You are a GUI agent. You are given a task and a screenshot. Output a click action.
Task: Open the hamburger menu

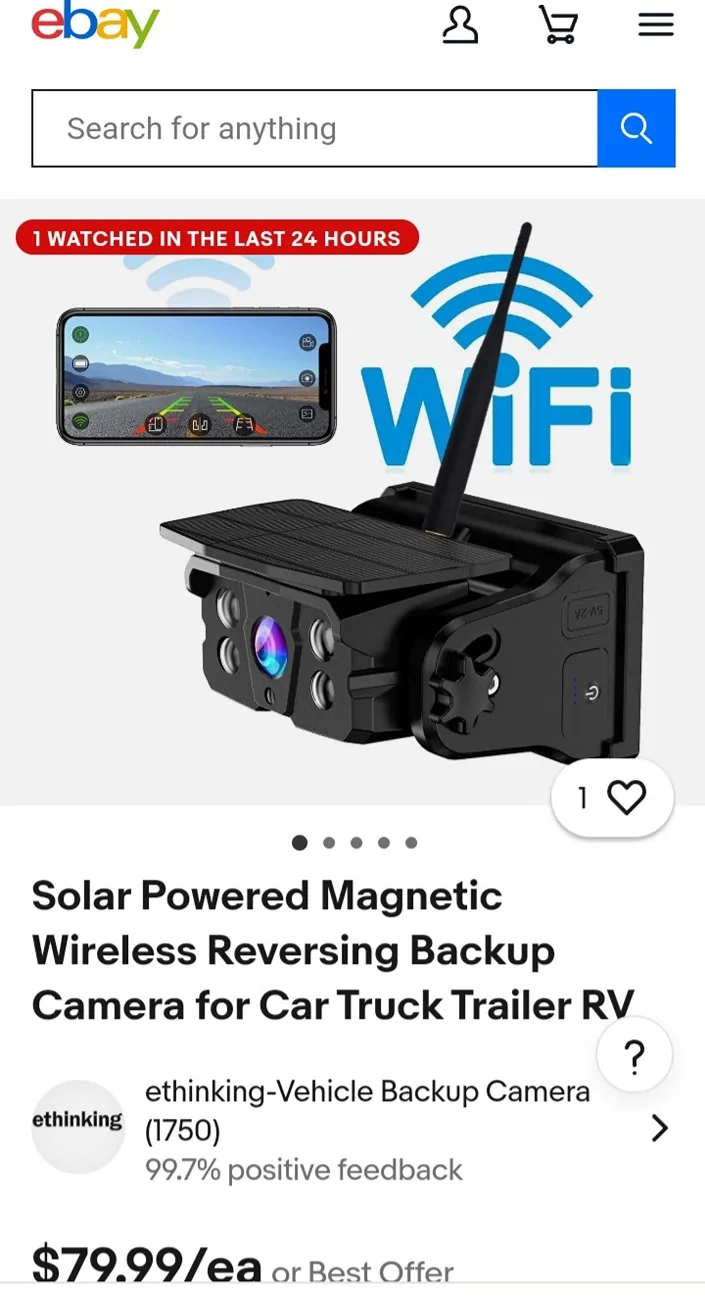pos(656,24)
